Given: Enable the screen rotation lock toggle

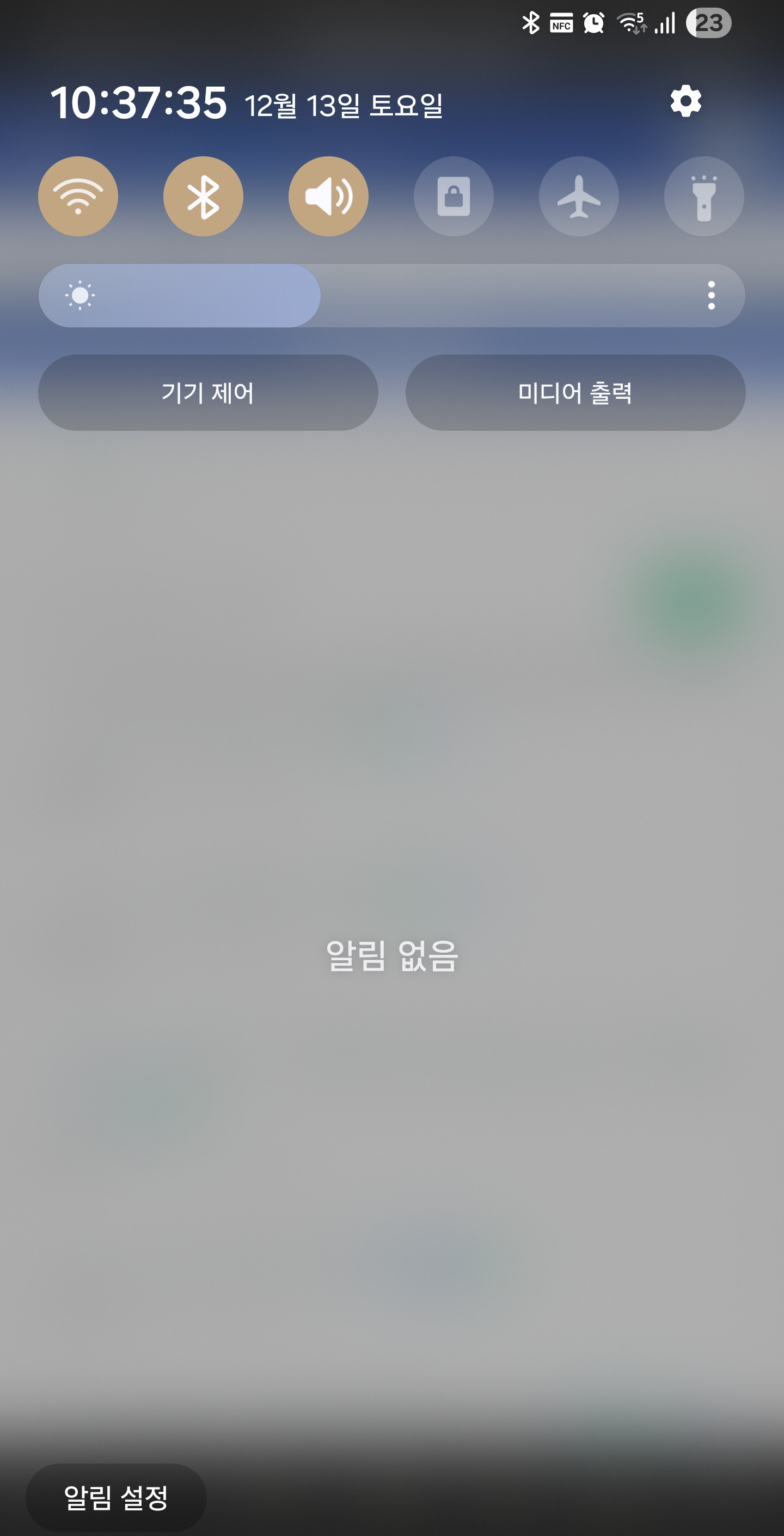Looking at the screenshot, I should click(454, 196).
